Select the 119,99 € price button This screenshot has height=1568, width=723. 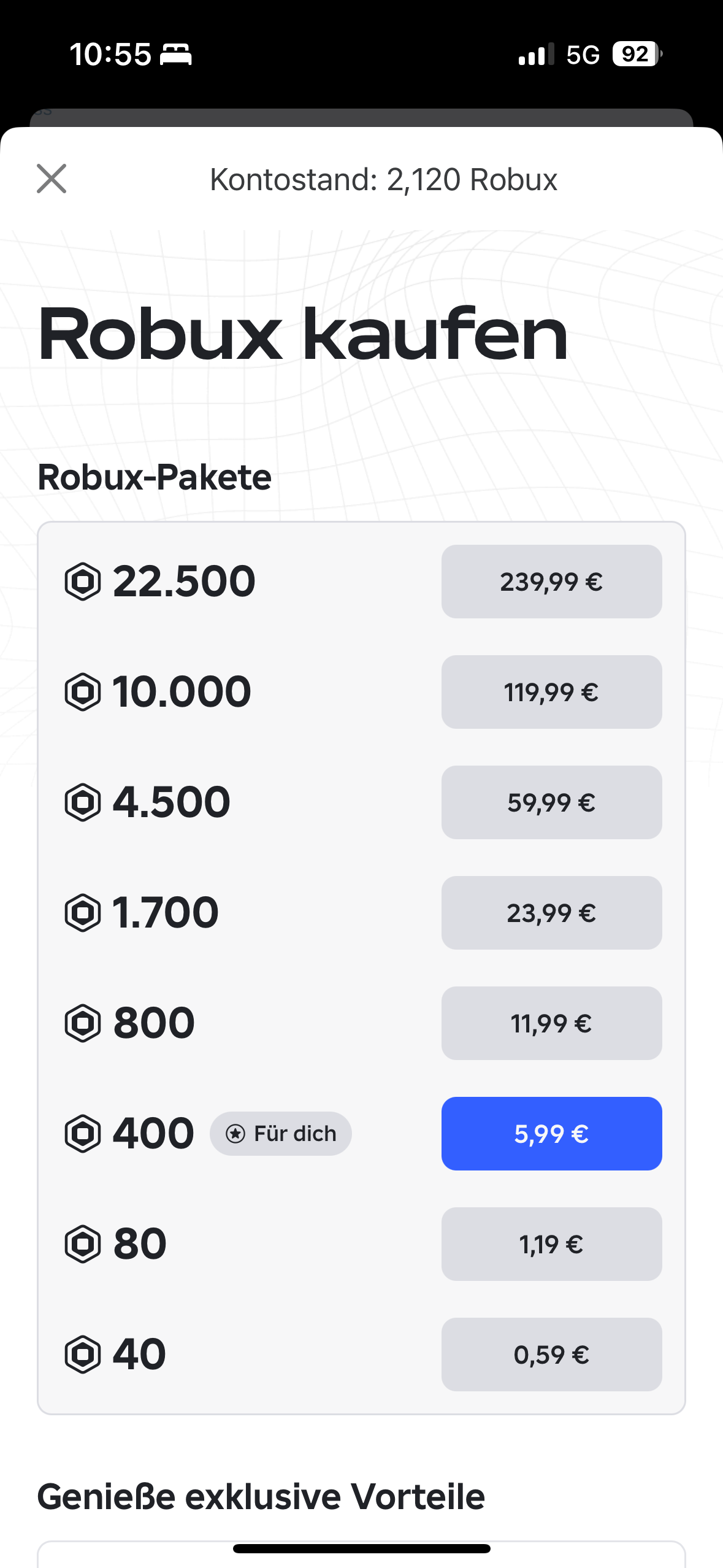pyautogui.click(x=551, y=692)
